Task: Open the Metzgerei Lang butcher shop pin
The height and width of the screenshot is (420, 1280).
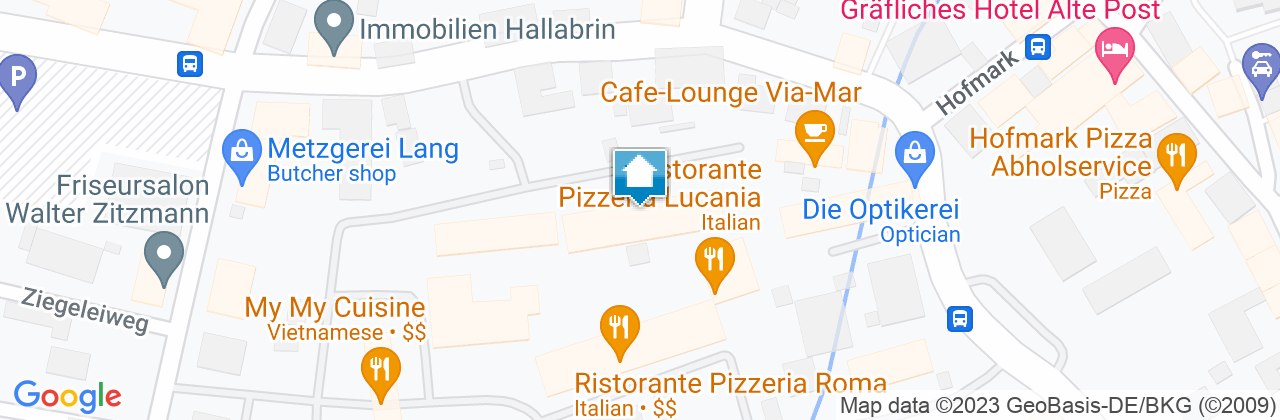Action: [241, 152]
